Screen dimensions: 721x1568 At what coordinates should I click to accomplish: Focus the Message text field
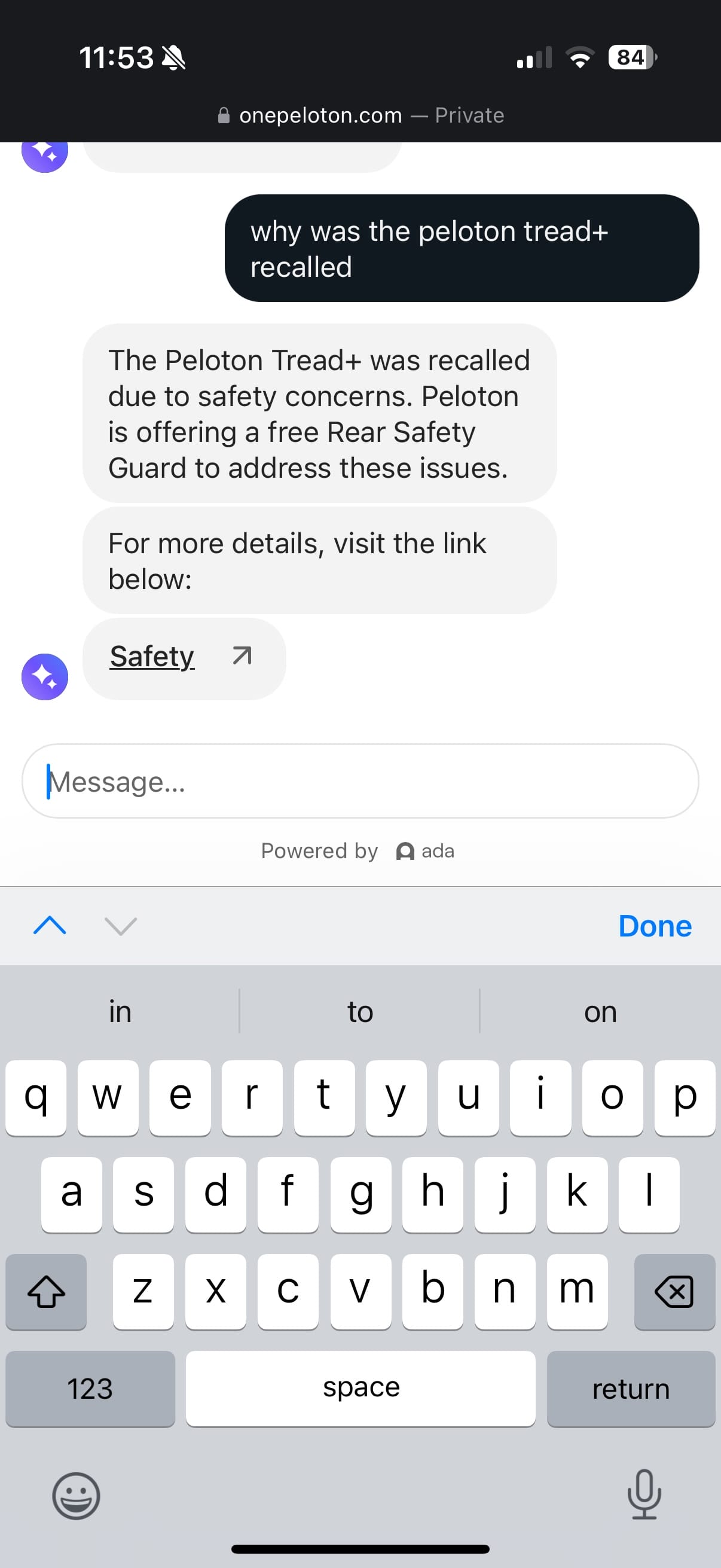360,782
